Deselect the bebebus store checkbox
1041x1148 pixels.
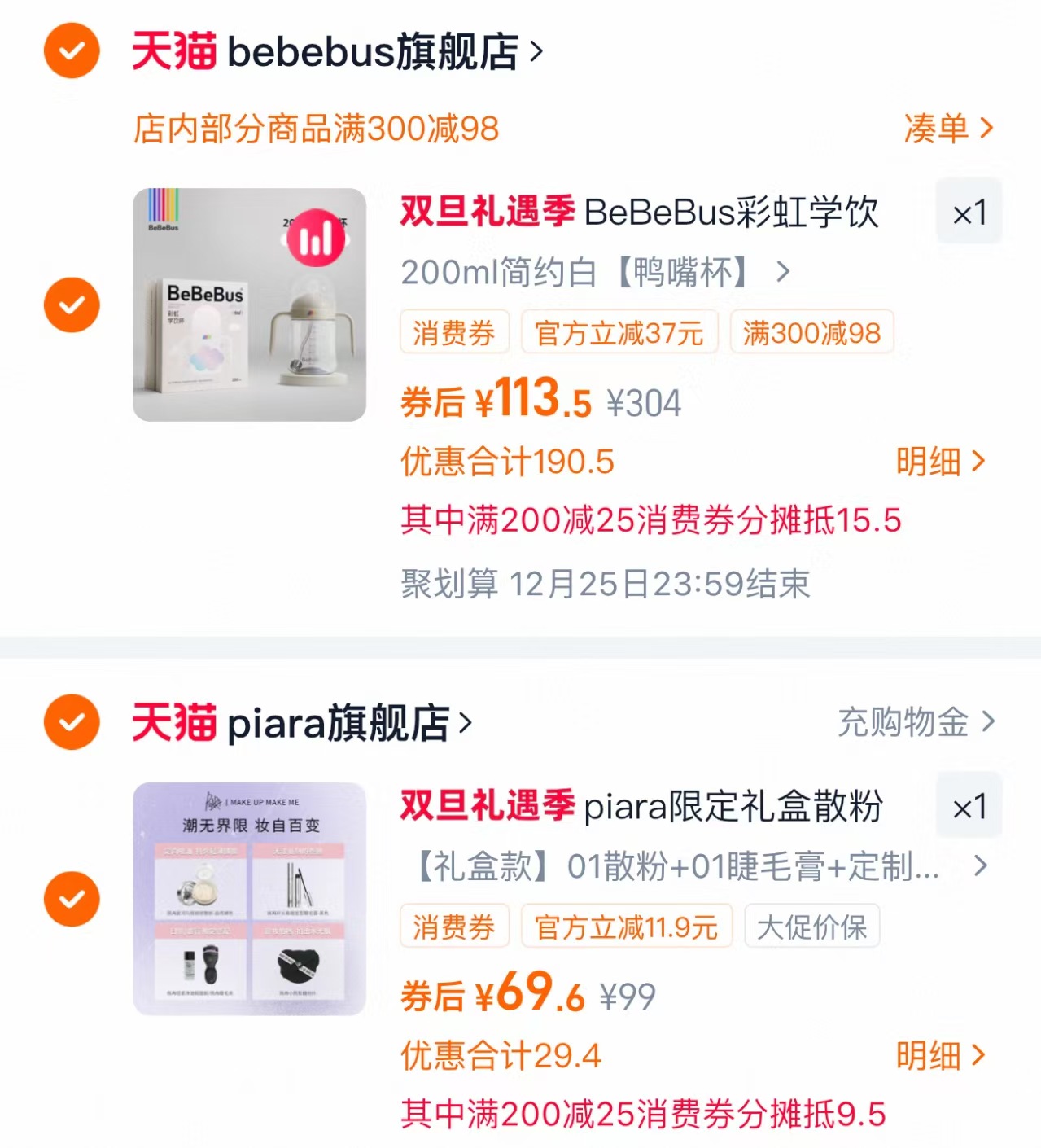tap(71, 50)
